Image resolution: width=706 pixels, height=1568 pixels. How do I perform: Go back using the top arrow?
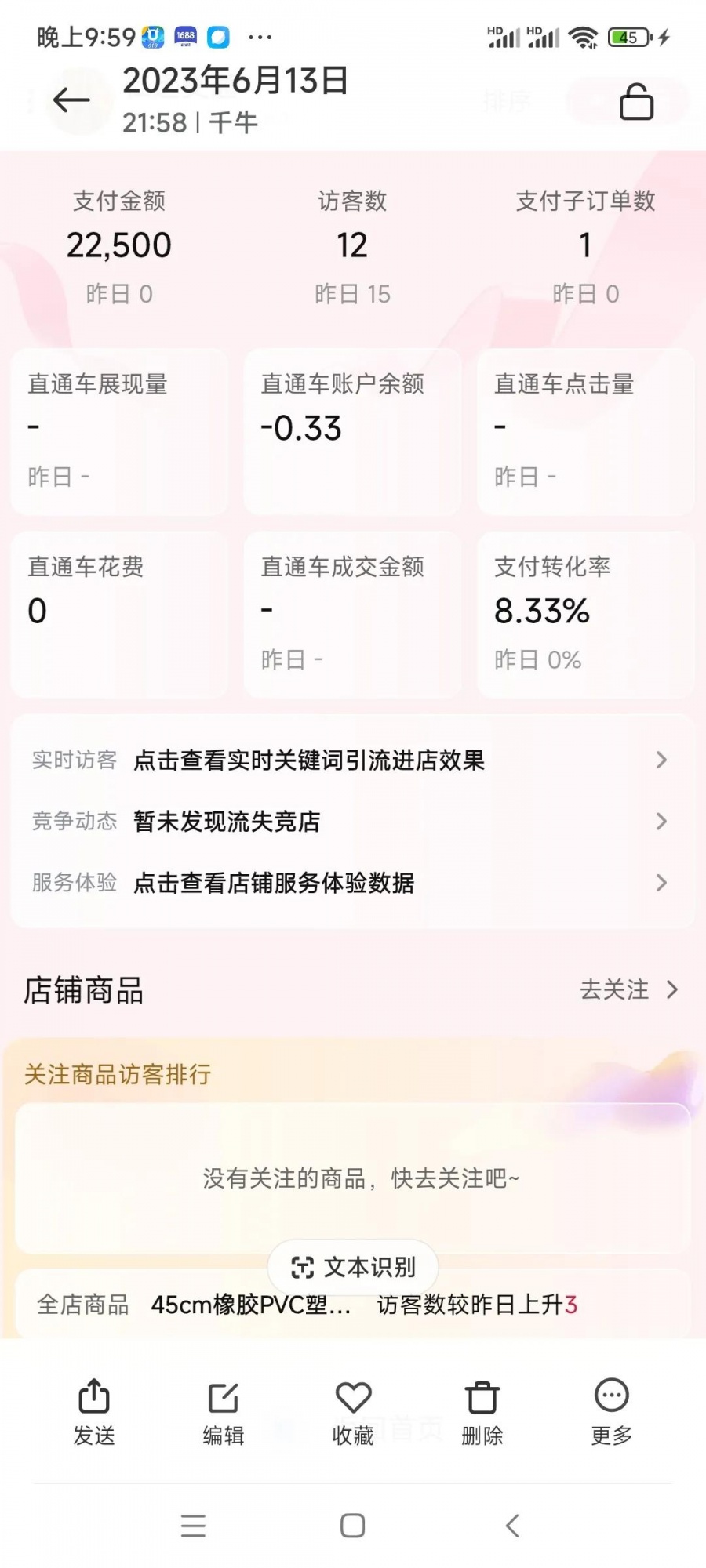(71, 100)
